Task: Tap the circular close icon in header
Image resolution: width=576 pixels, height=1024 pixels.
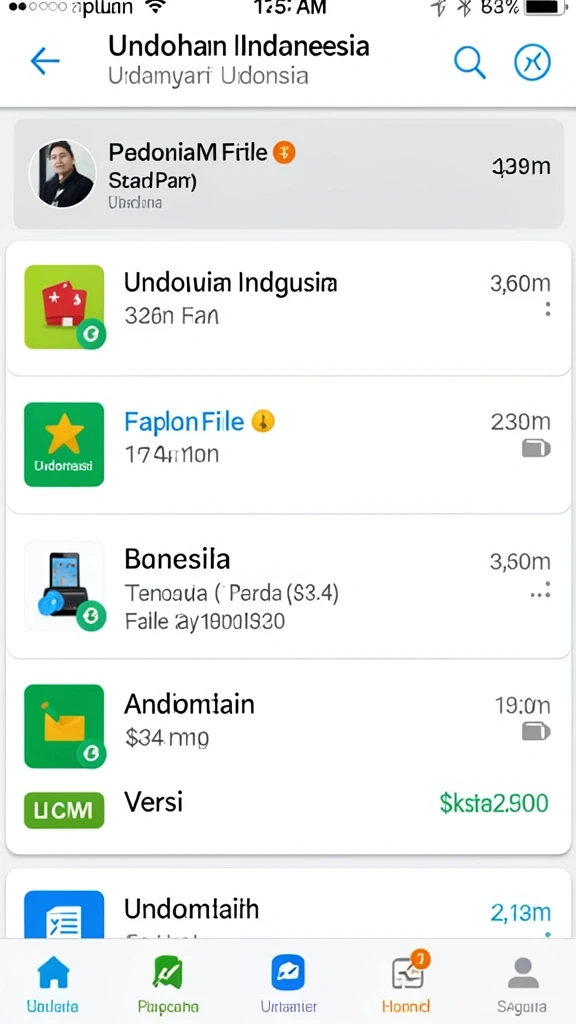Action: click(x=532, y=63)
